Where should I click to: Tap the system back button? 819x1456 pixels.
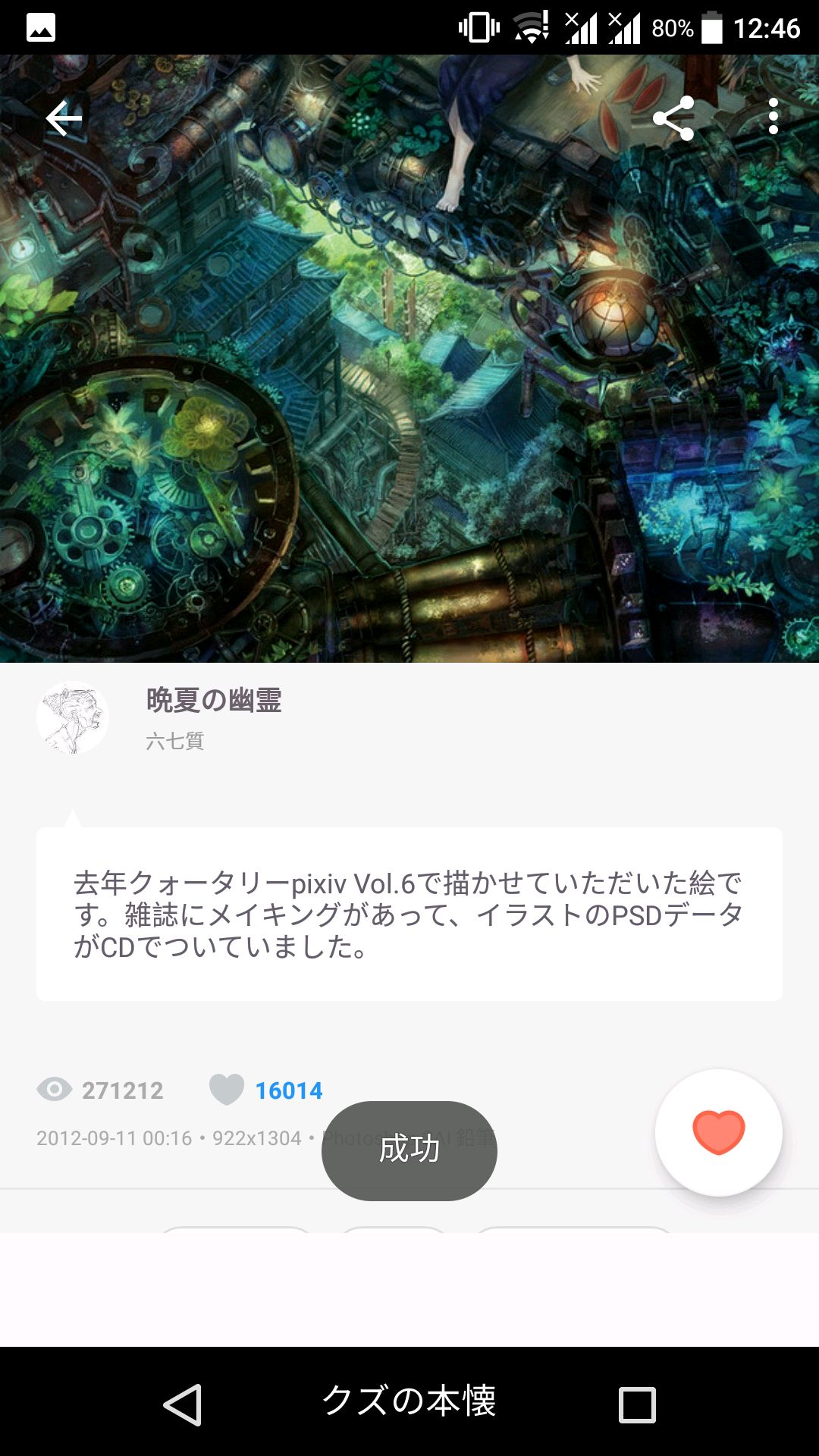(x=183, y=1404)
